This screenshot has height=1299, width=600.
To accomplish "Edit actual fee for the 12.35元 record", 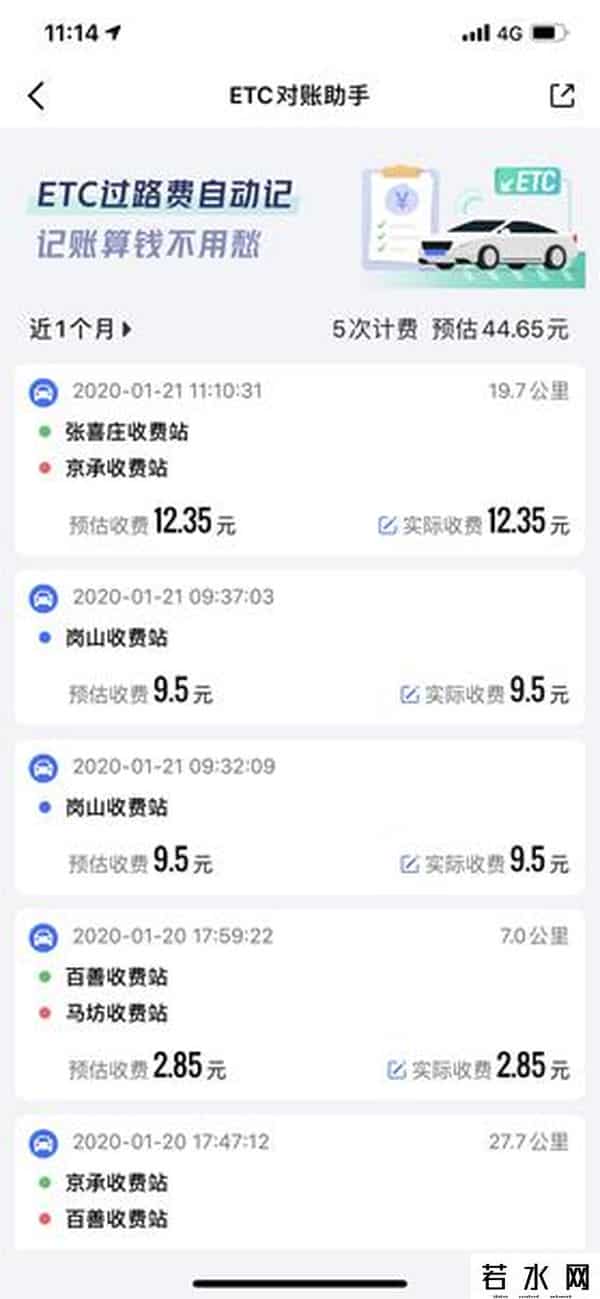I will tap(388, 525).
